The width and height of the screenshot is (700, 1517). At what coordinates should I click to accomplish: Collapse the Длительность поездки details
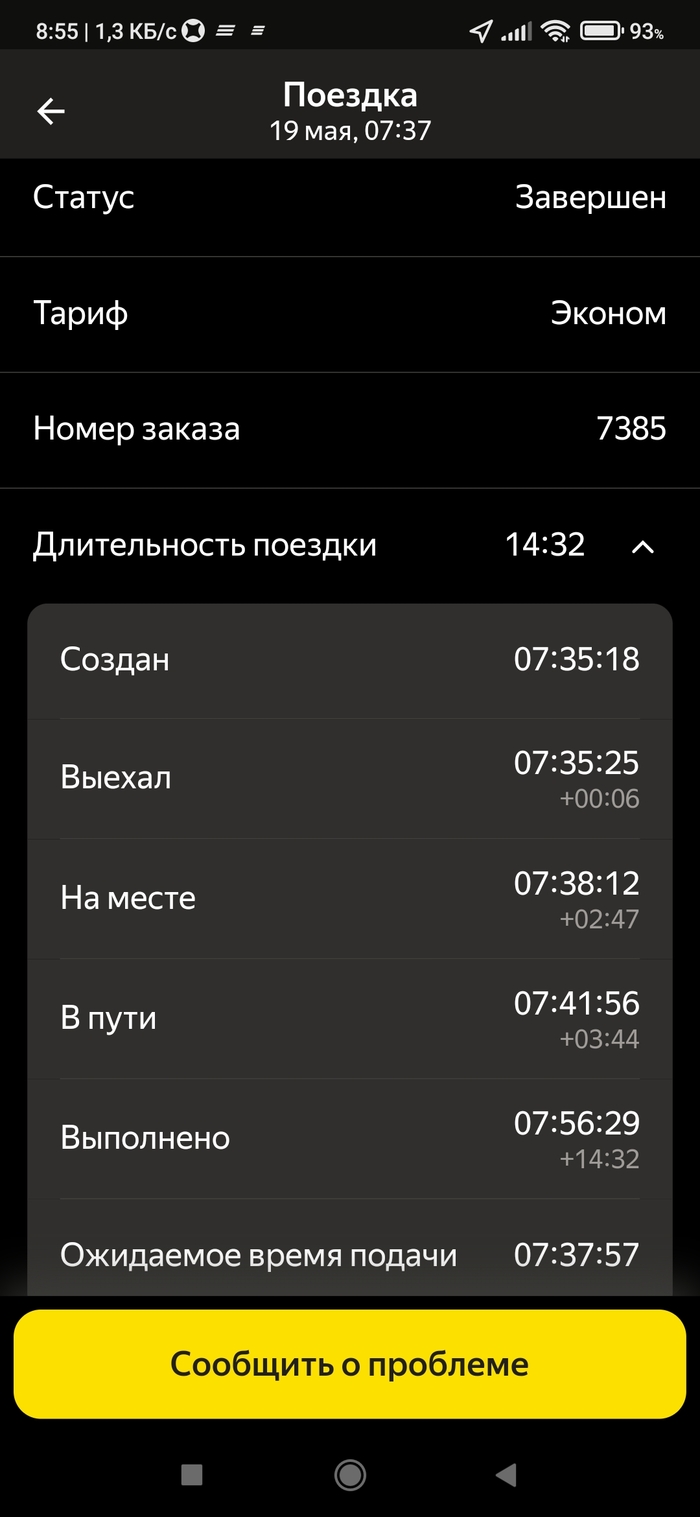coord(644,546)
